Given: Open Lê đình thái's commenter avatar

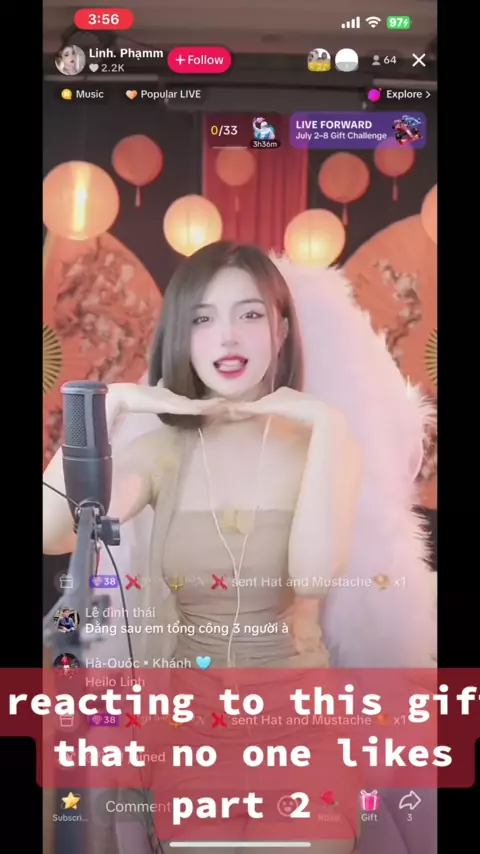Looking at the screenshot, I should (x=66, y=620).
